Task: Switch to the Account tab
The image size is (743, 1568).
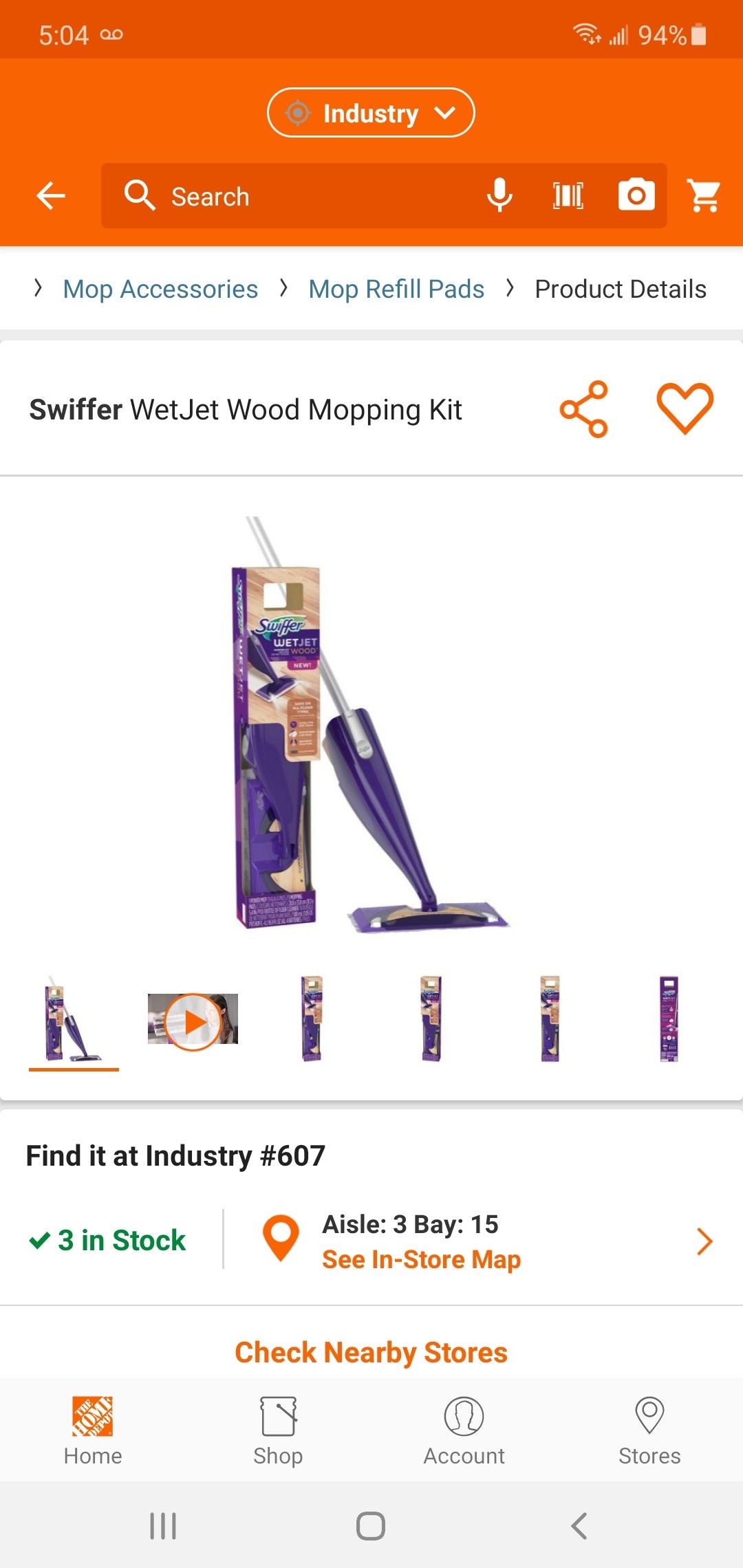Action: tap(464, 1432)
